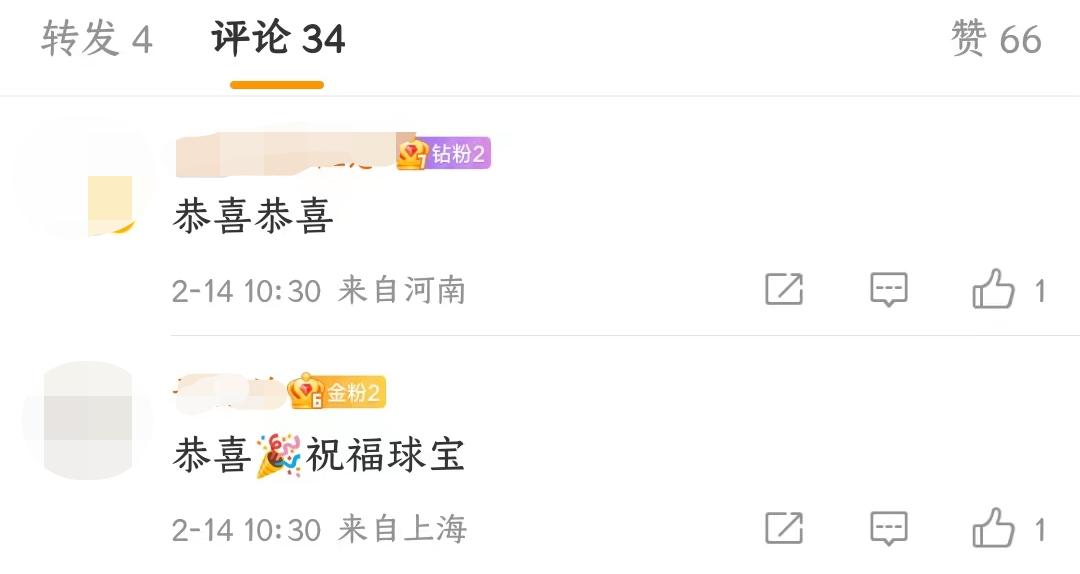Like the 祝福球宝 comment
1080x574 pixels.
(994, 529)
